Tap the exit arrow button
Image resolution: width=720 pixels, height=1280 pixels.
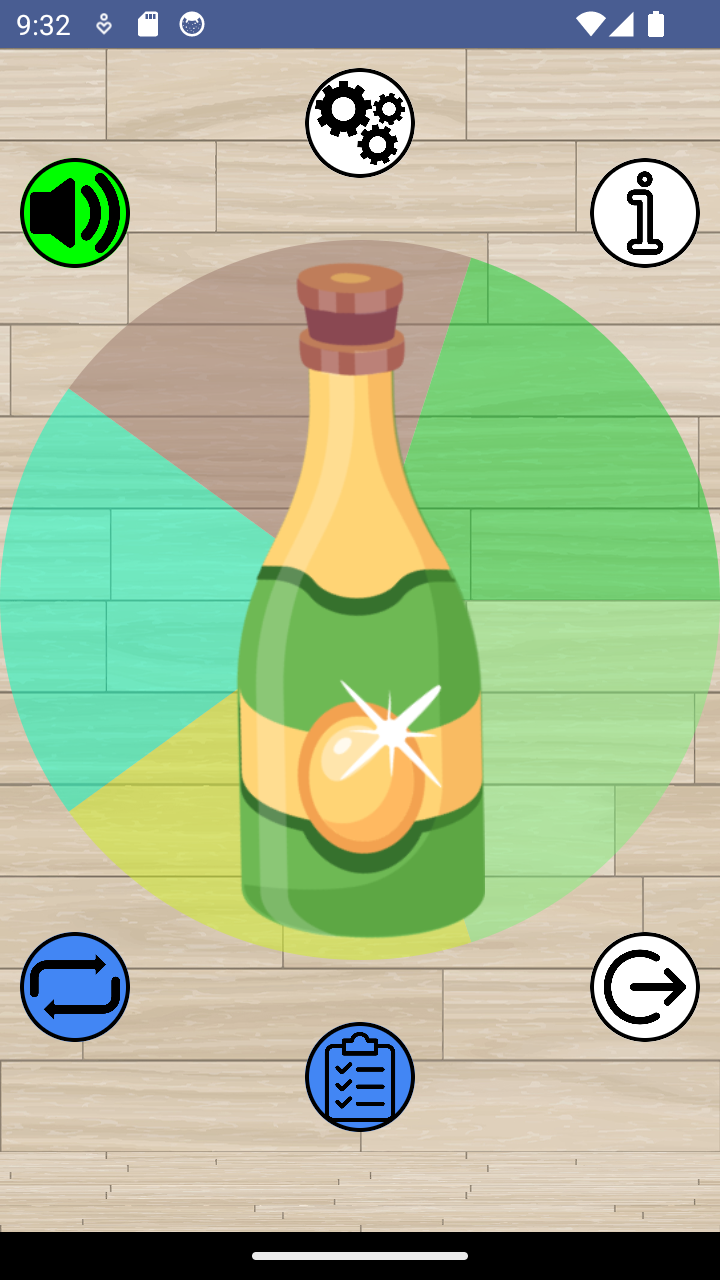point(645,987)
